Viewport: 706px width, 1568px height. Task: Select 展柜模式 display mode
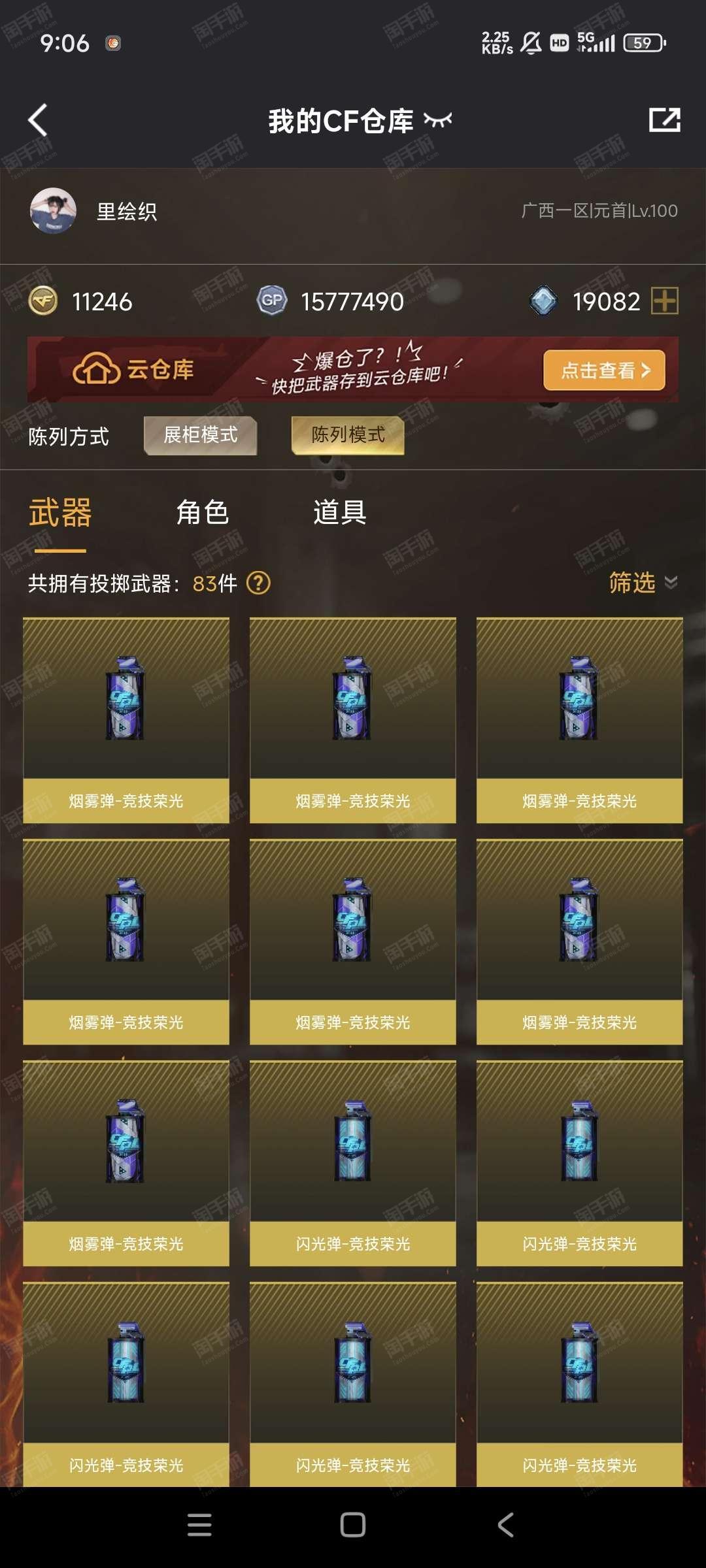[201, 435]
